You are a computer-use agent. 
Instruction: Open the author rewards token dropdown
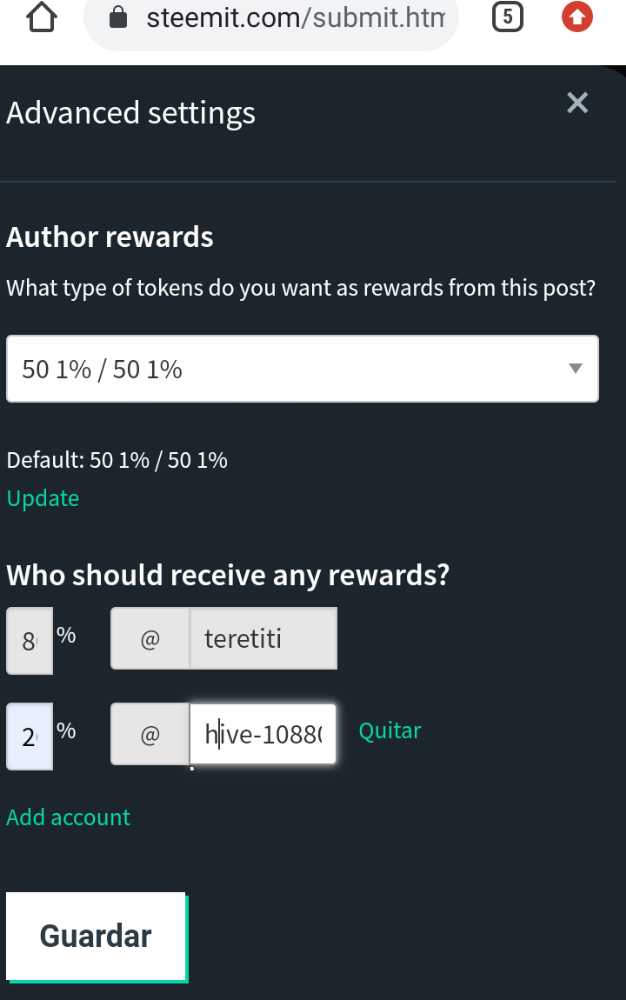pyautogui.click(x=302, y=369)
